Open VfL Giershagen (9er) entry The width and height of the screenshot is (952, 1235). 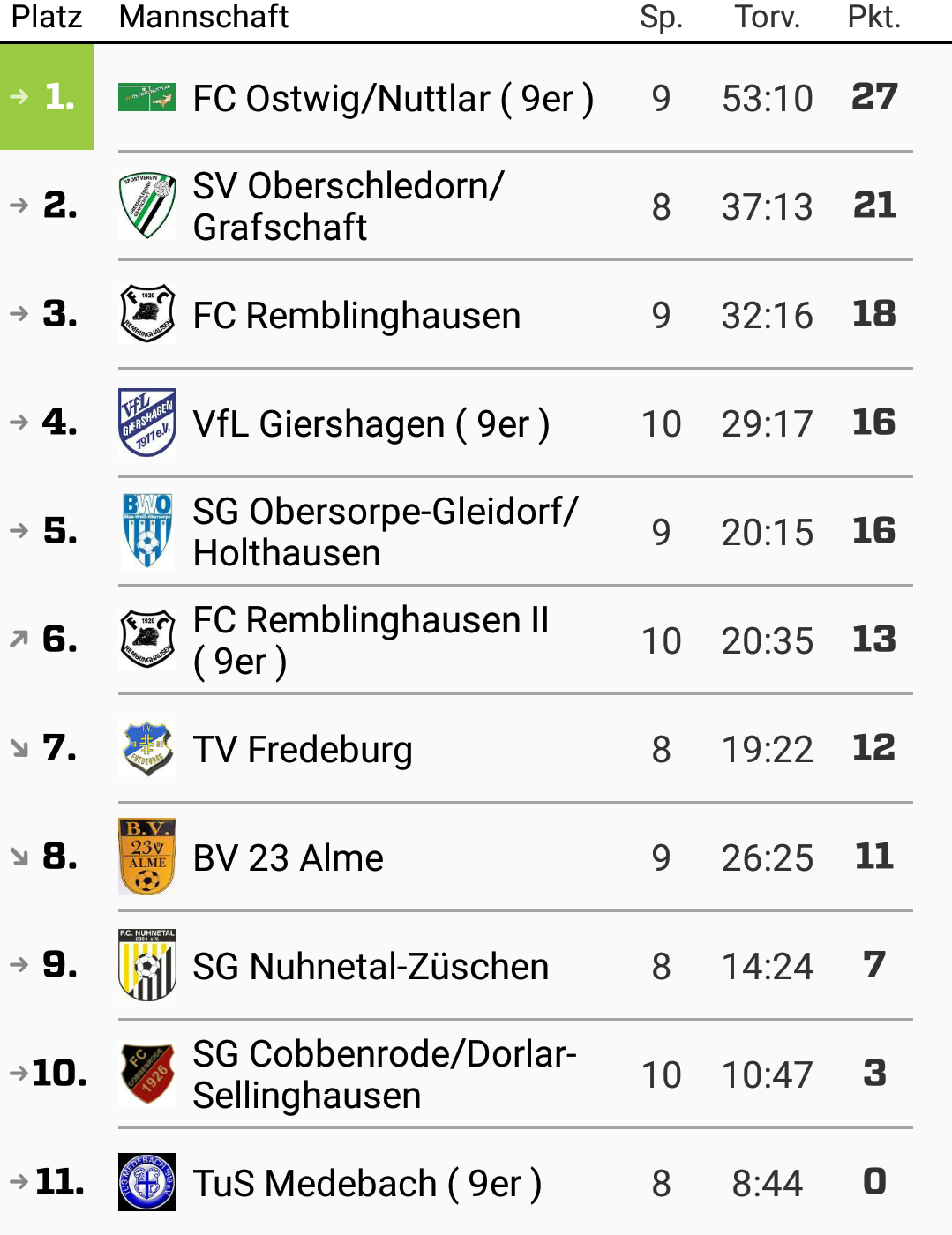point(476,423)
